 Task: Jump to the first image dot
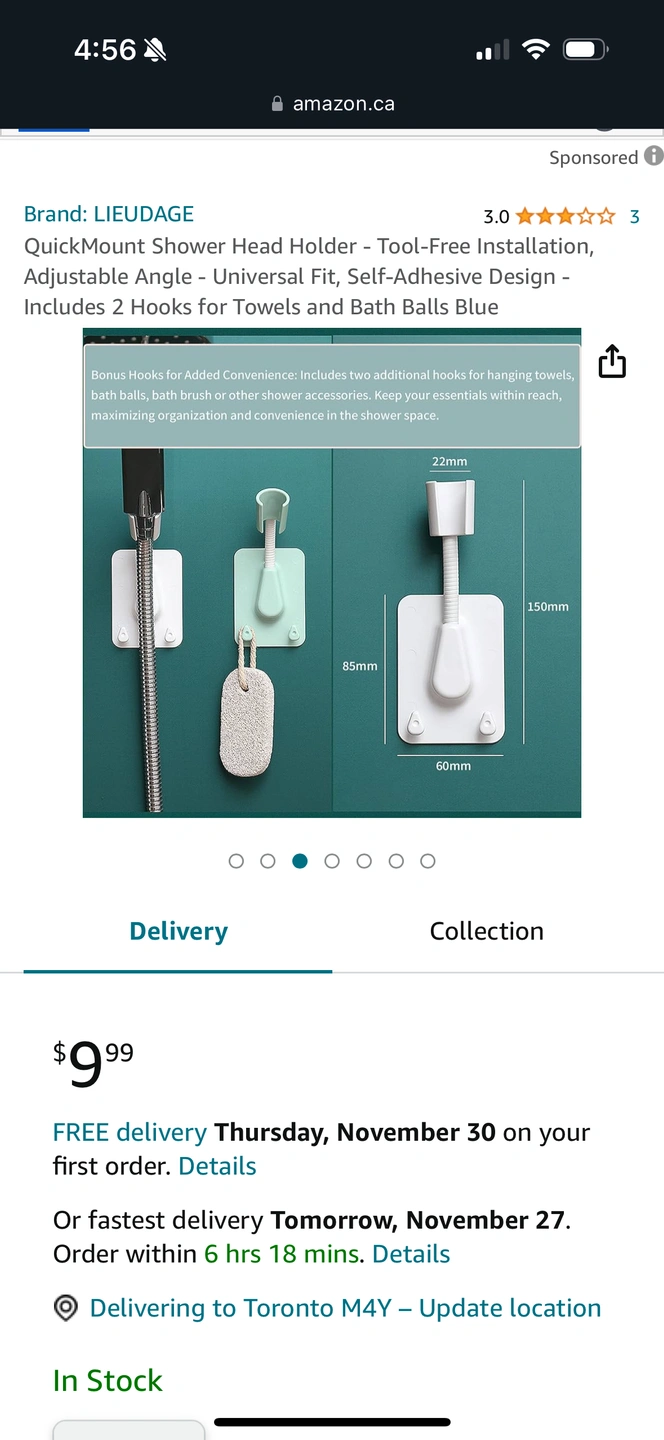[236, 861]
